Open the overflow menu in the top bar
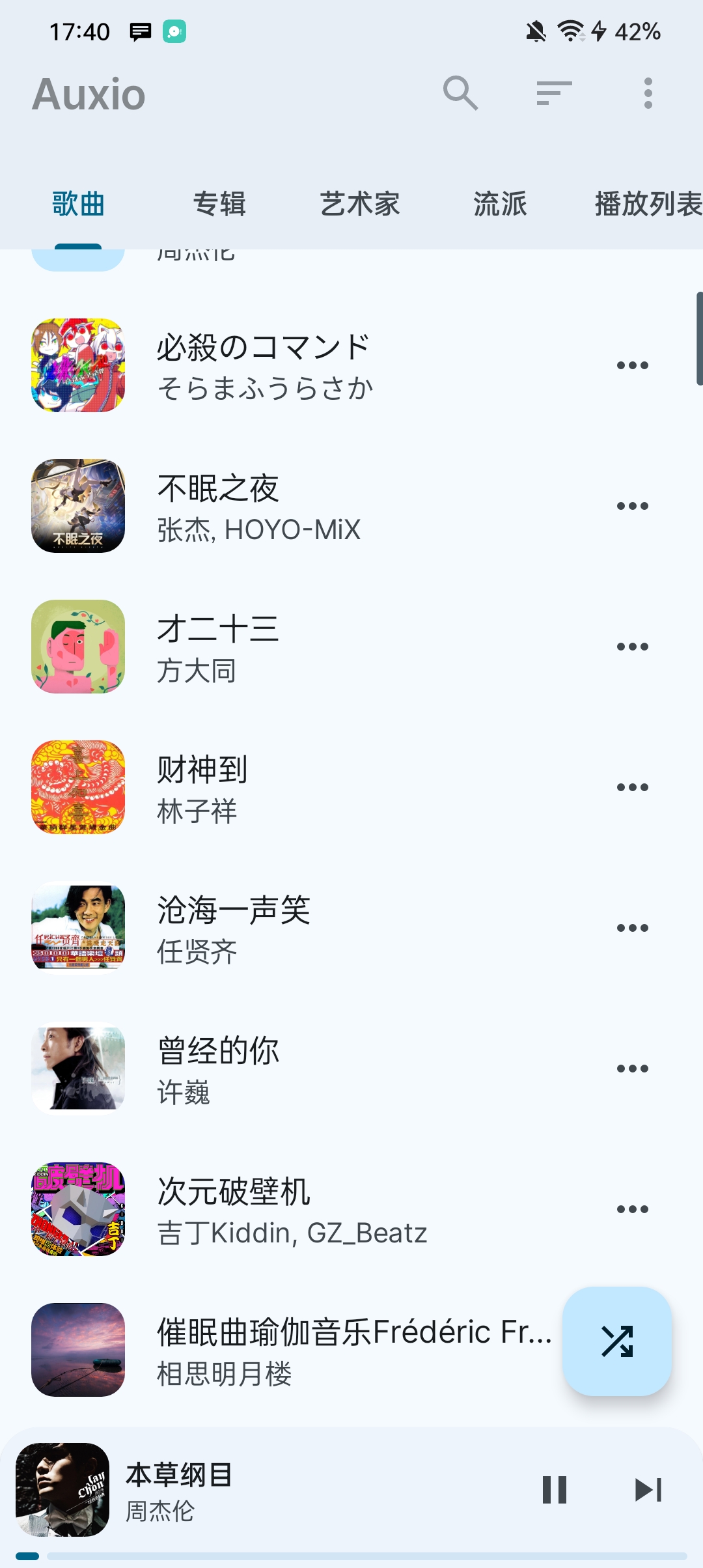This screenshot has width=703, height=1568. (646, 94)
